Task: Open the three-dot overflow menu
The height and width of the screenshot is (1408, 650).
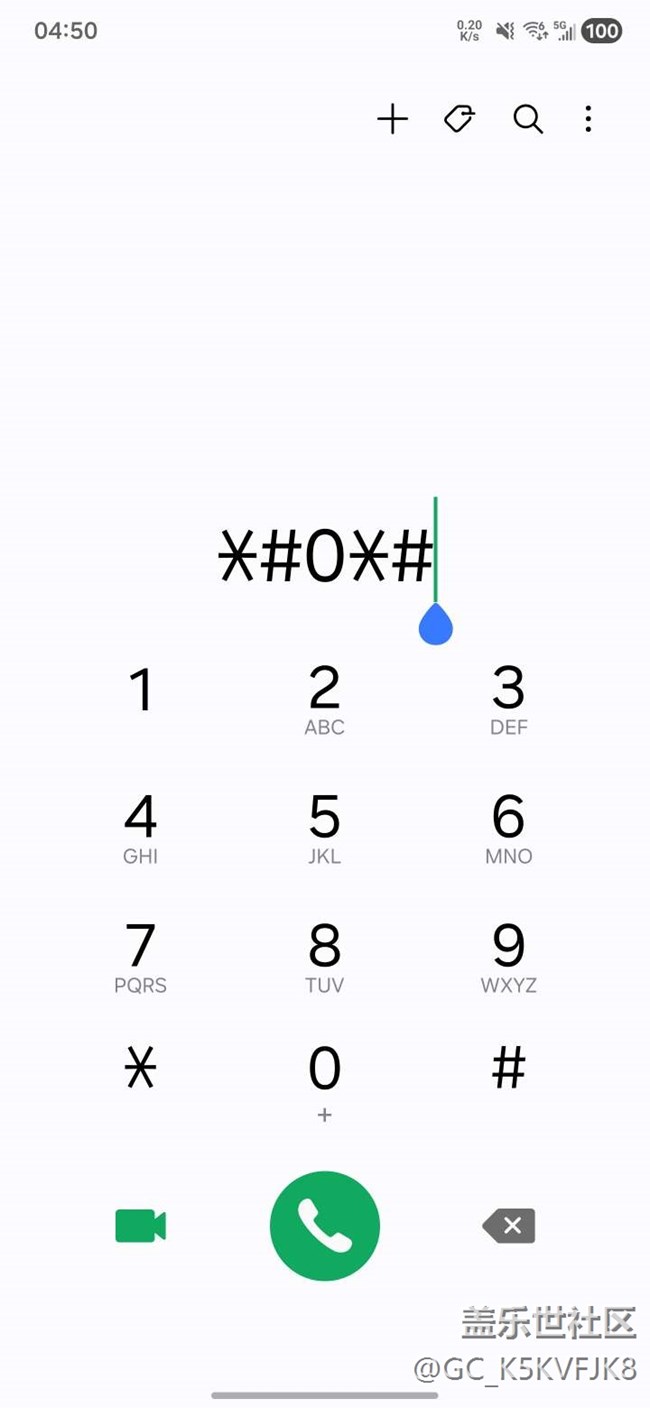Action: pos(588,120)
